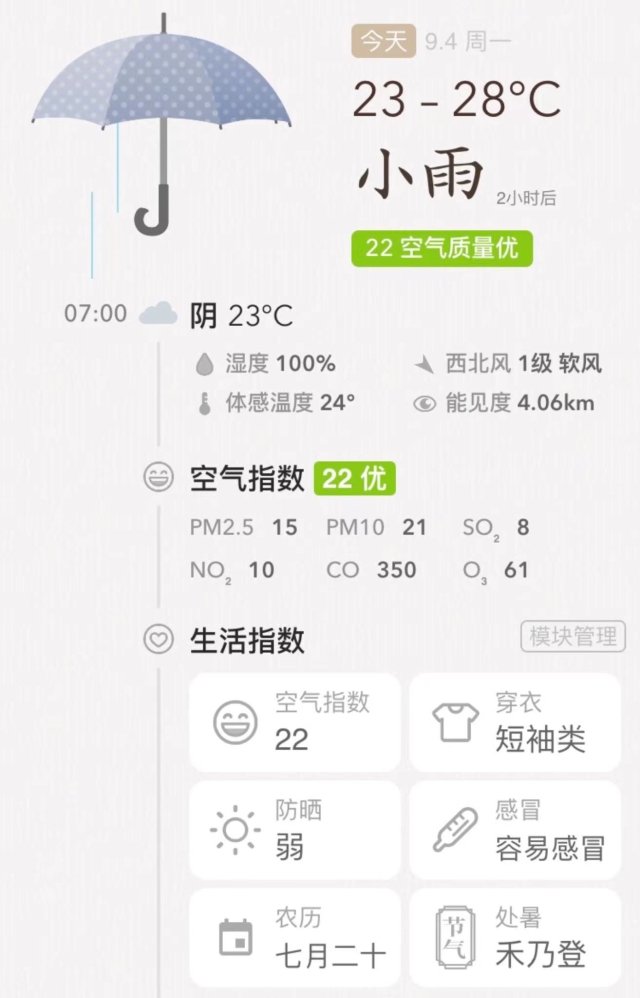Open the 穿衣 短袖类 clothing card

(515, 722)
